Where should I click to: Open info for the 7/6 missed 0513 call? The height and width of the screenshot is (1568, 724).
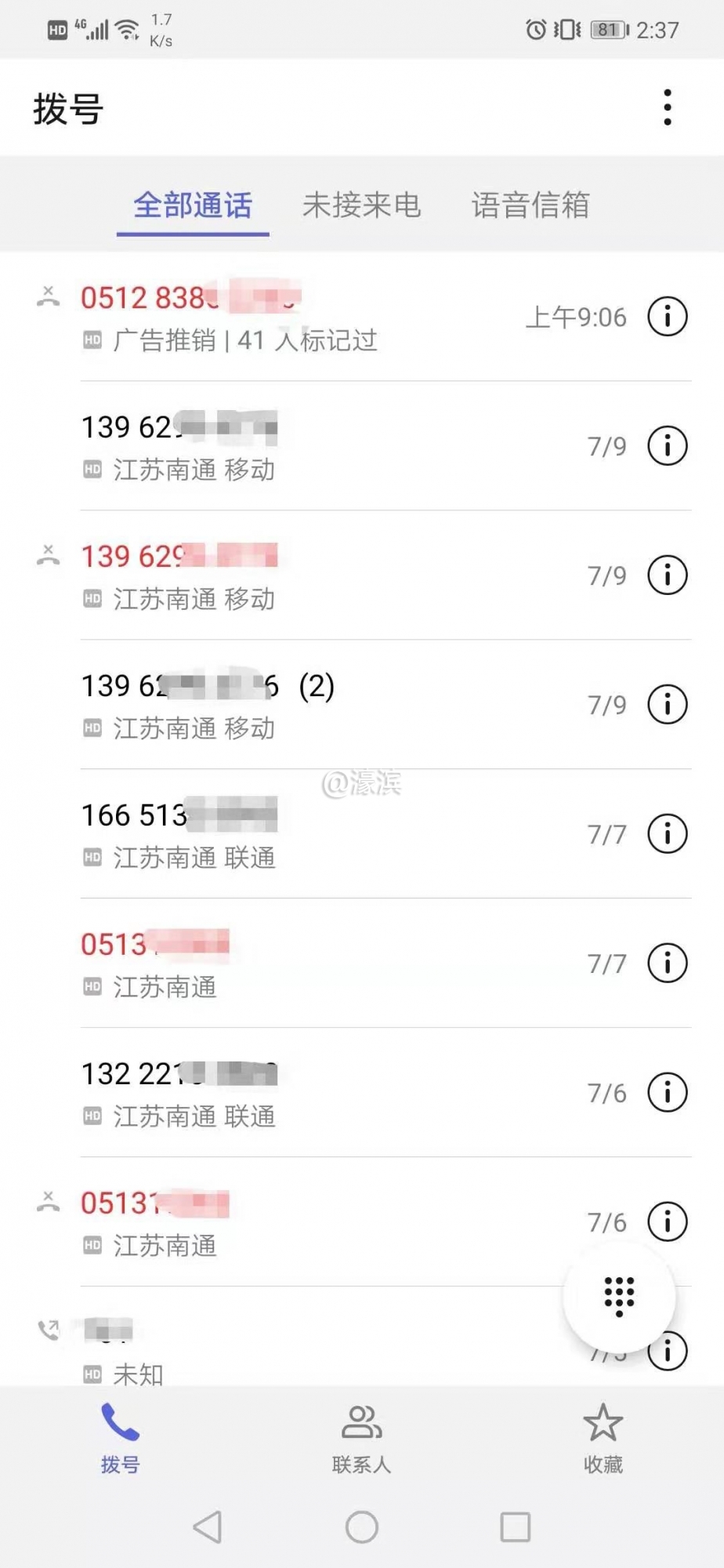tap(668, 1221)
